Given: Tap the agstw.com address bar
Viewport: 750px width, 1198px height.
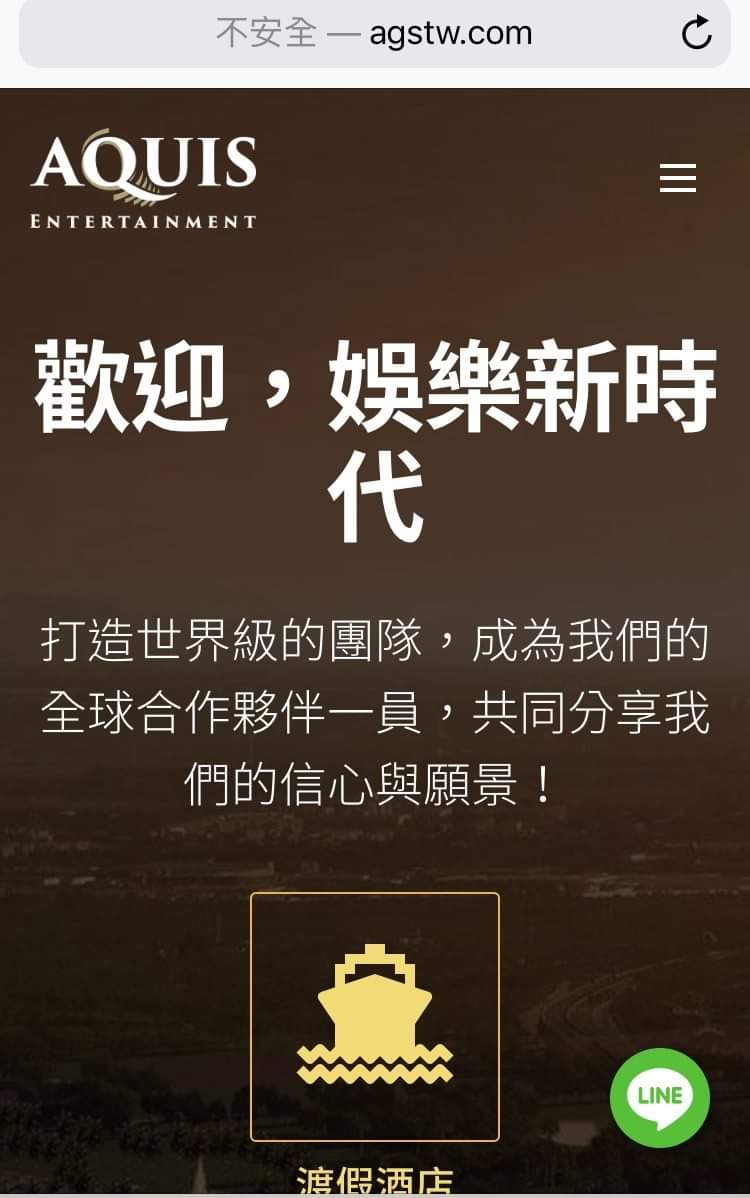Looking at the screenshot, I should (x=374, y=34).
